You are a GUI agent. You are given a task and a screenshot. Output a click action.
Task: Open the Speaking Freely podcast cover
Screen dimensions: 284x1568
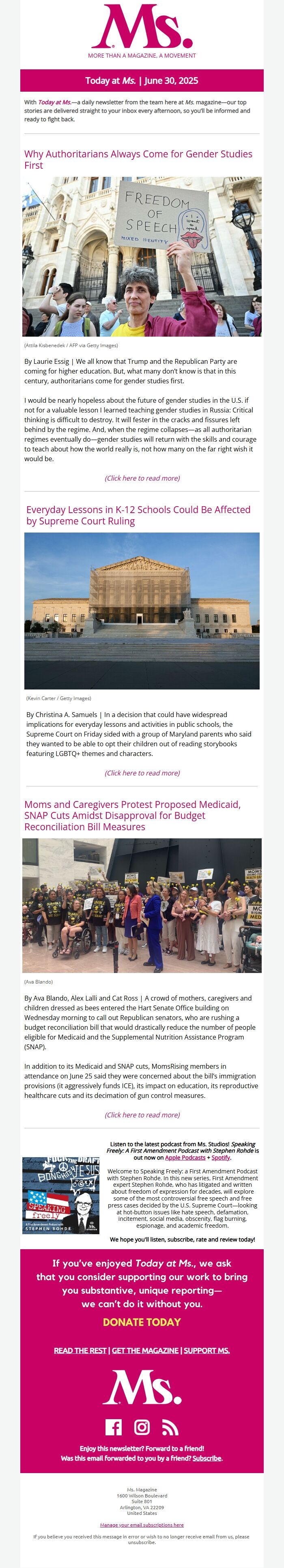[60, 1195]
